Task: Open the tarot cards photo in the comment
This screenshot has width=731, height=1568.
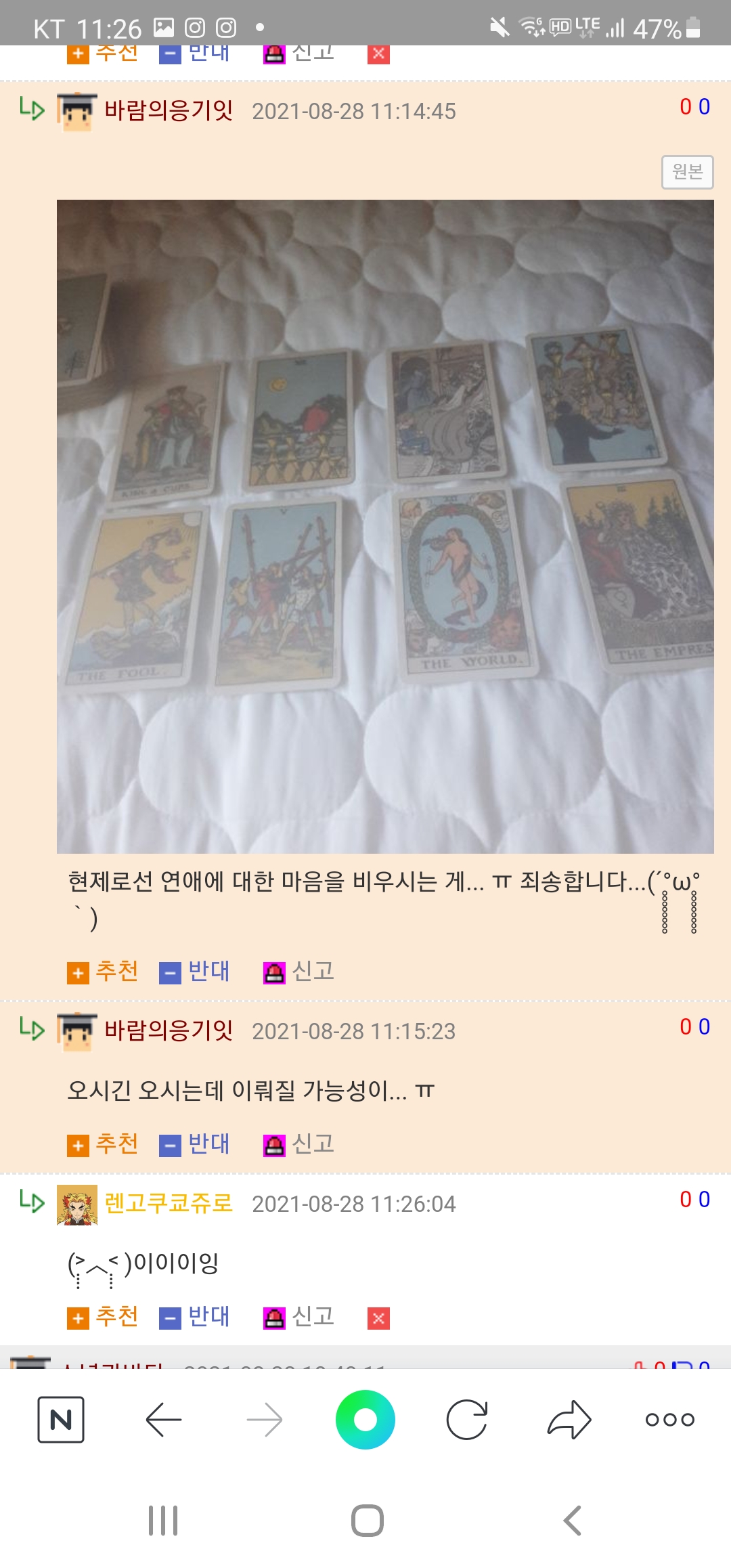Action: point(384,526)
